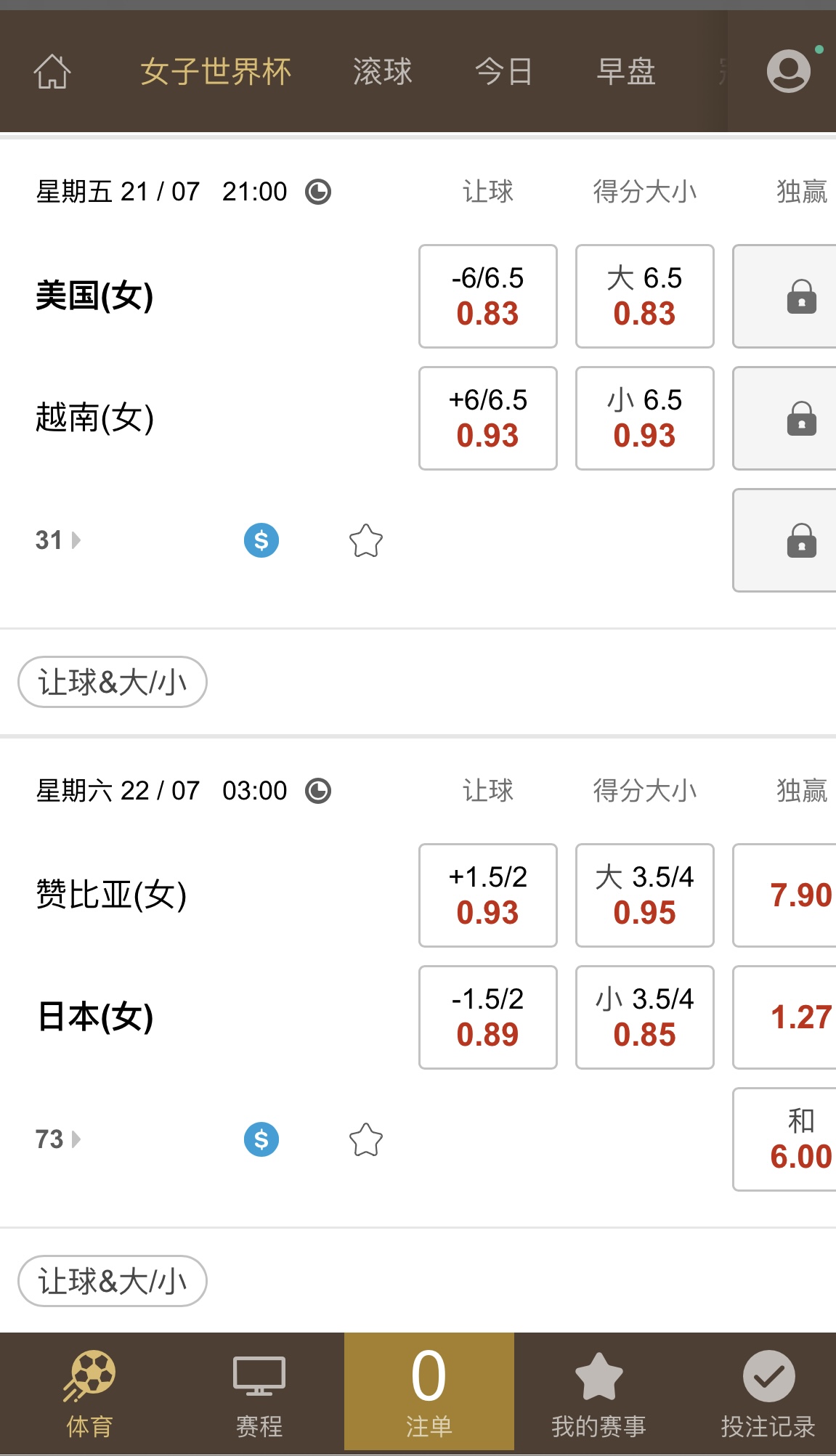This screenshot has height=1456, width=836.
Task: Select 小 3.5/4 odds 0.85
Action: (644, 1017)
